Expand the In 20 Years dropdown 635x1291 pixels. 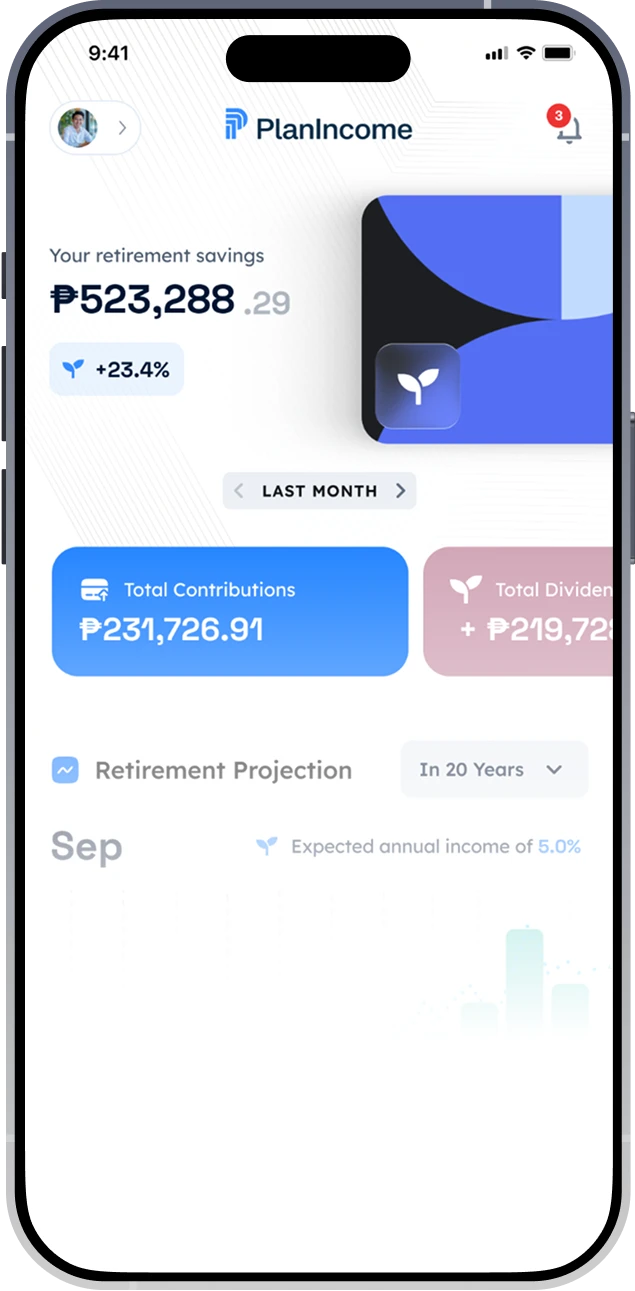click(494, 770)
